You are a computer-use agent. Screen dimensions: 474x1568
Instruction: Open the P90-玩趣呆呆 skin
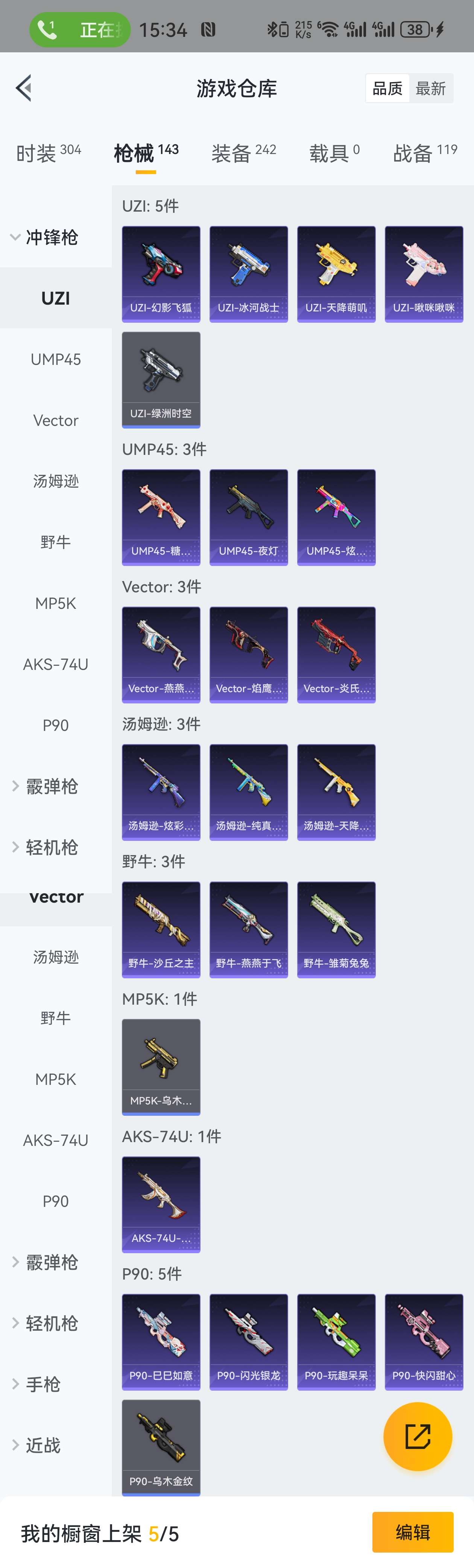click(x=336, y=1342)
